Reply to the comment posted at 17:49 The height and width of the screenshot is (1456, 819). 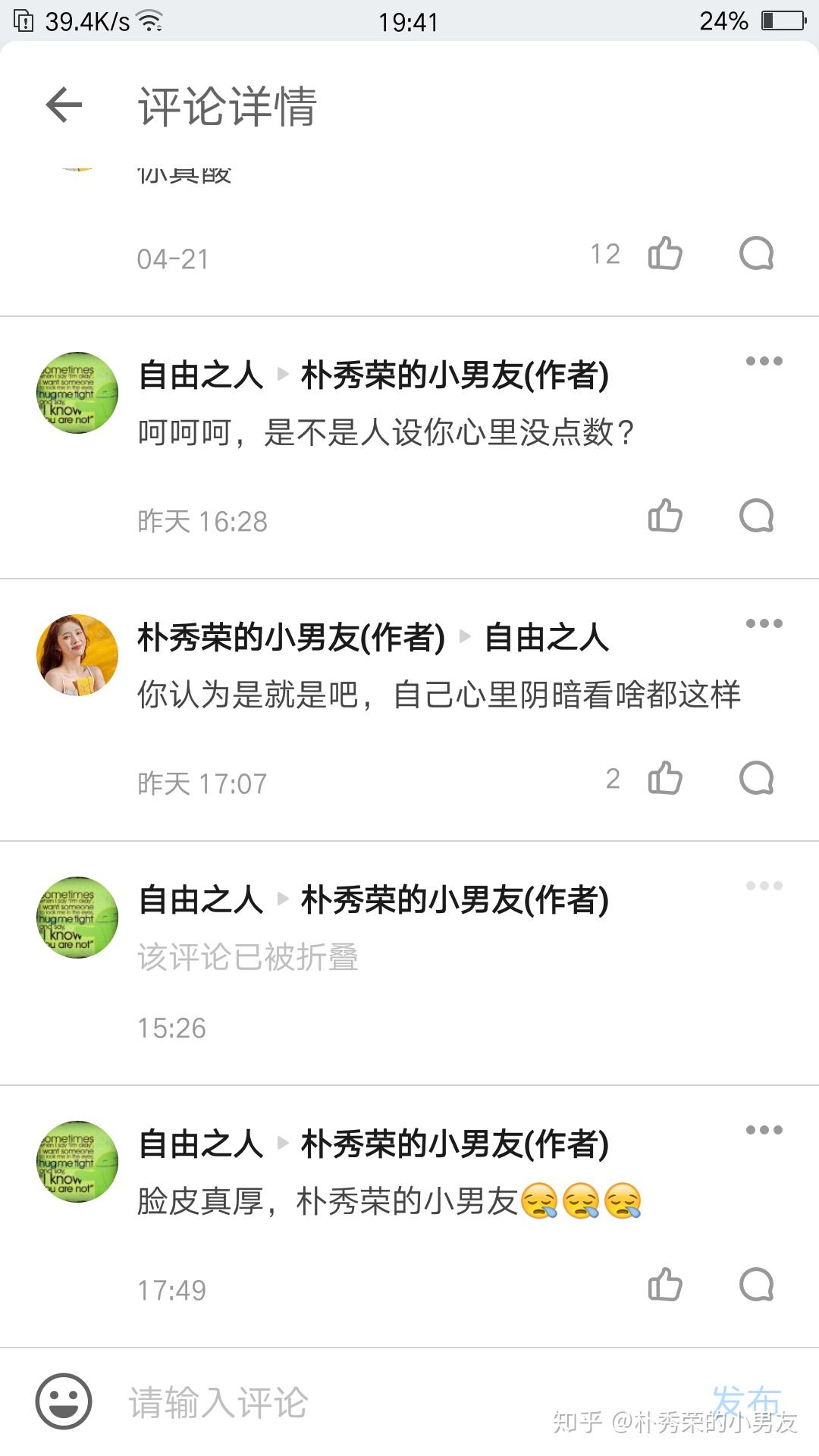756,1285
